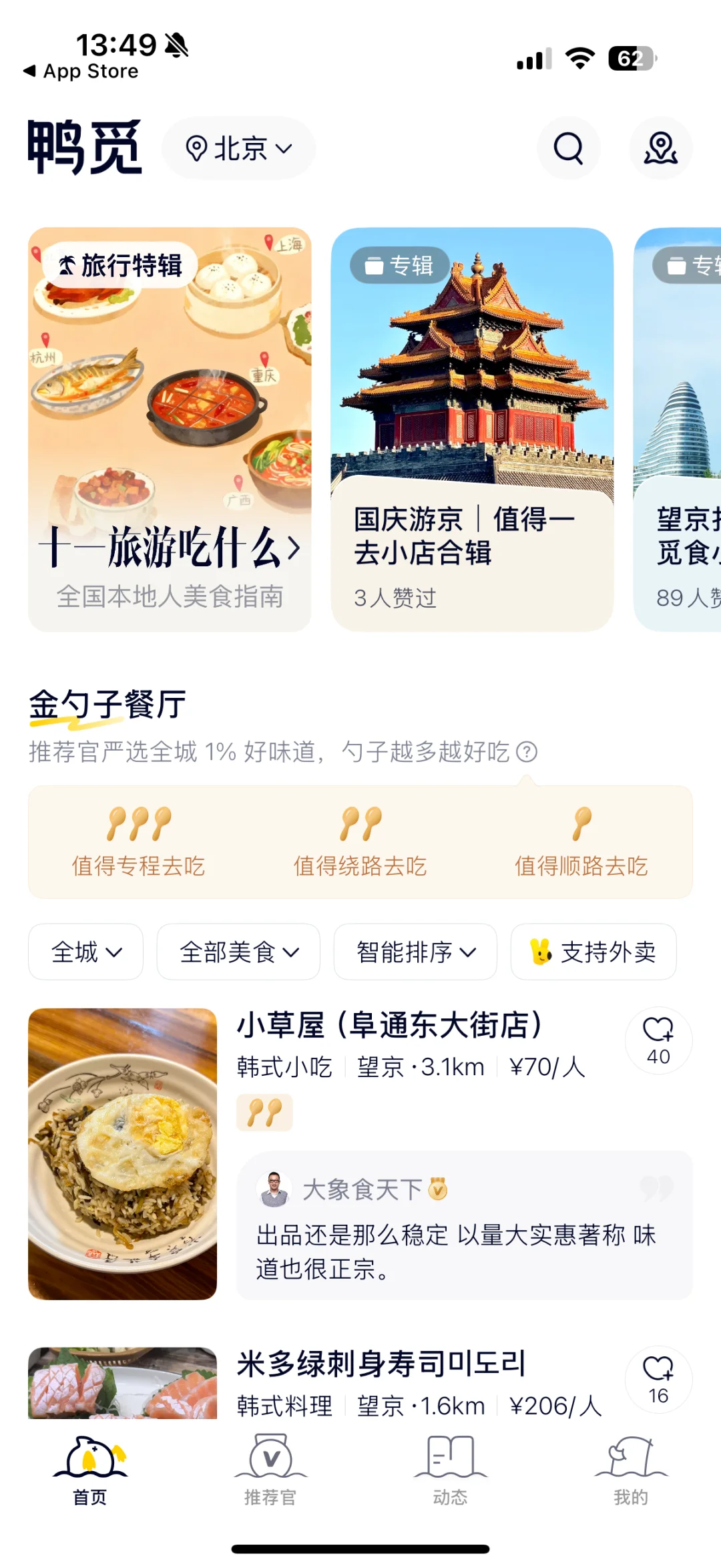Open the 米多绿刺身寿司 restaurant listing

pyautogui.click(x=382, y=1364)
